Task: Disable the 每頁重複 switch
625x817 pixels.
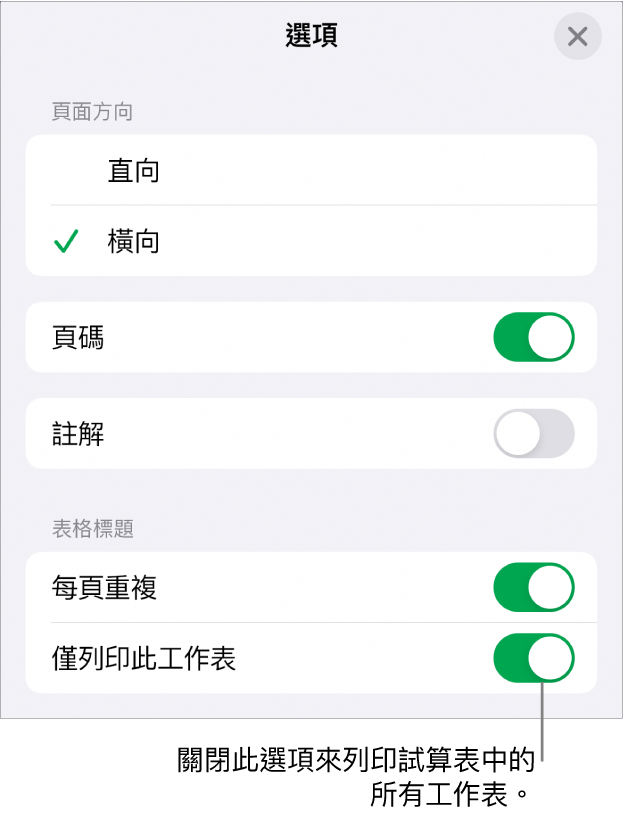Action: tap(534, 588)
